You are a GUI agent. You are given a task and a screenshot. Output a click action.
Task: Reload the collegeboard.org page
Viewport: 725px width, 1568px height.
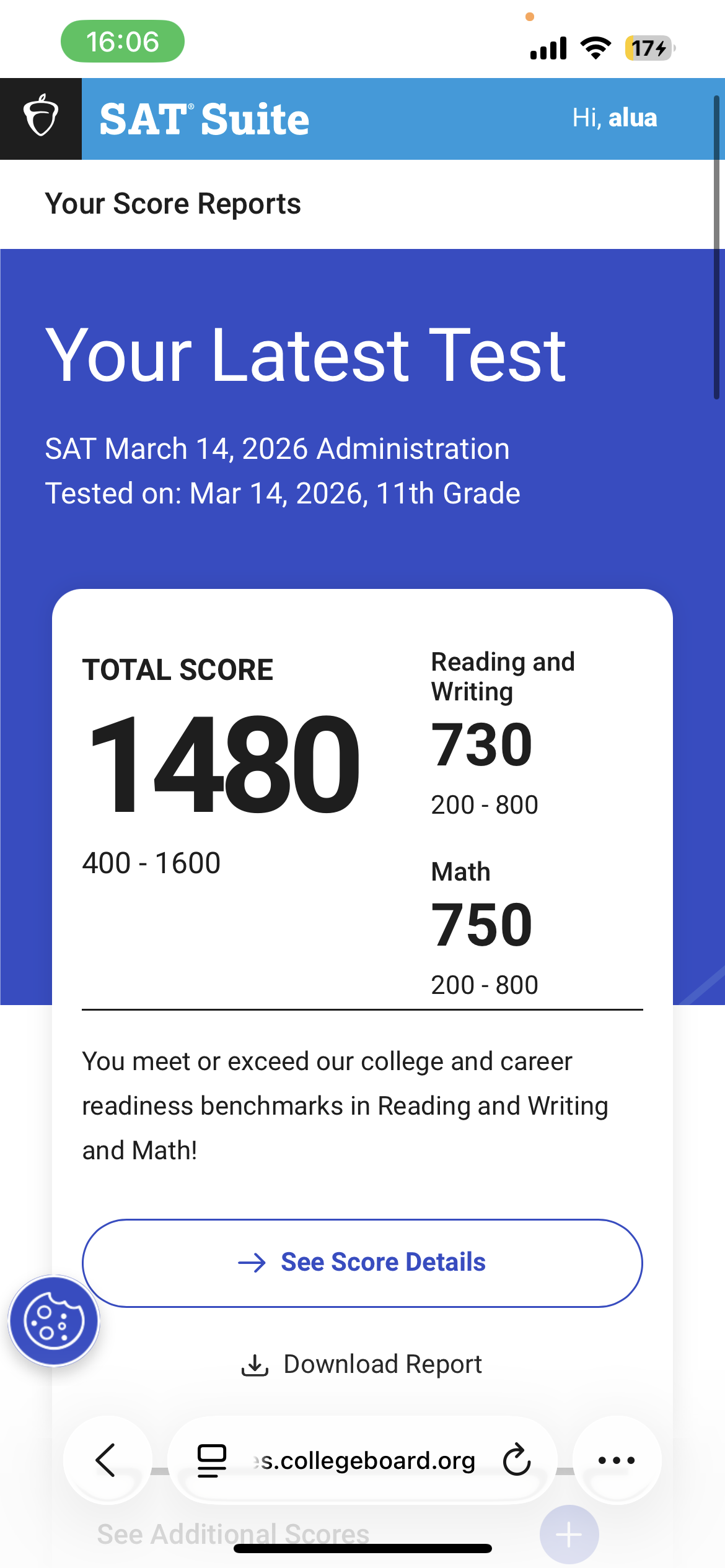[517, 1460]
